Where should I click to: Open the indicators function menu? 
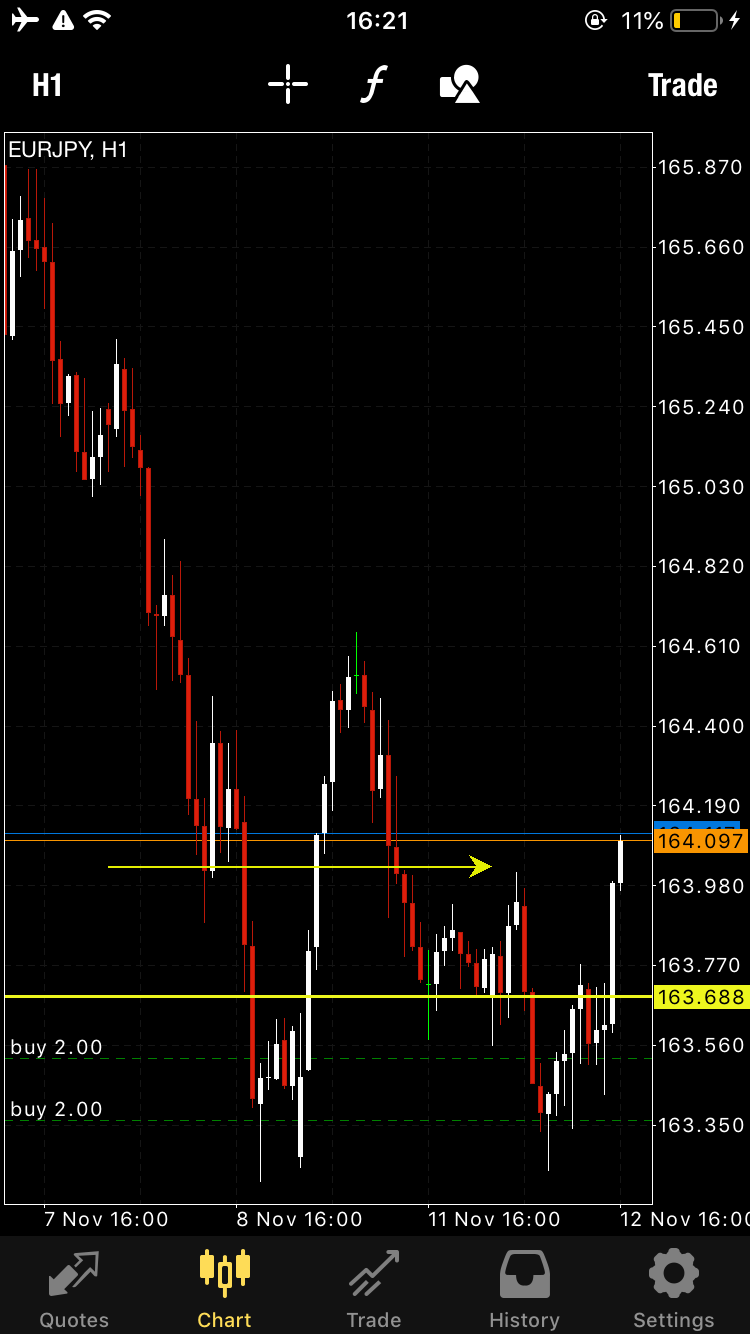(373, 85)
